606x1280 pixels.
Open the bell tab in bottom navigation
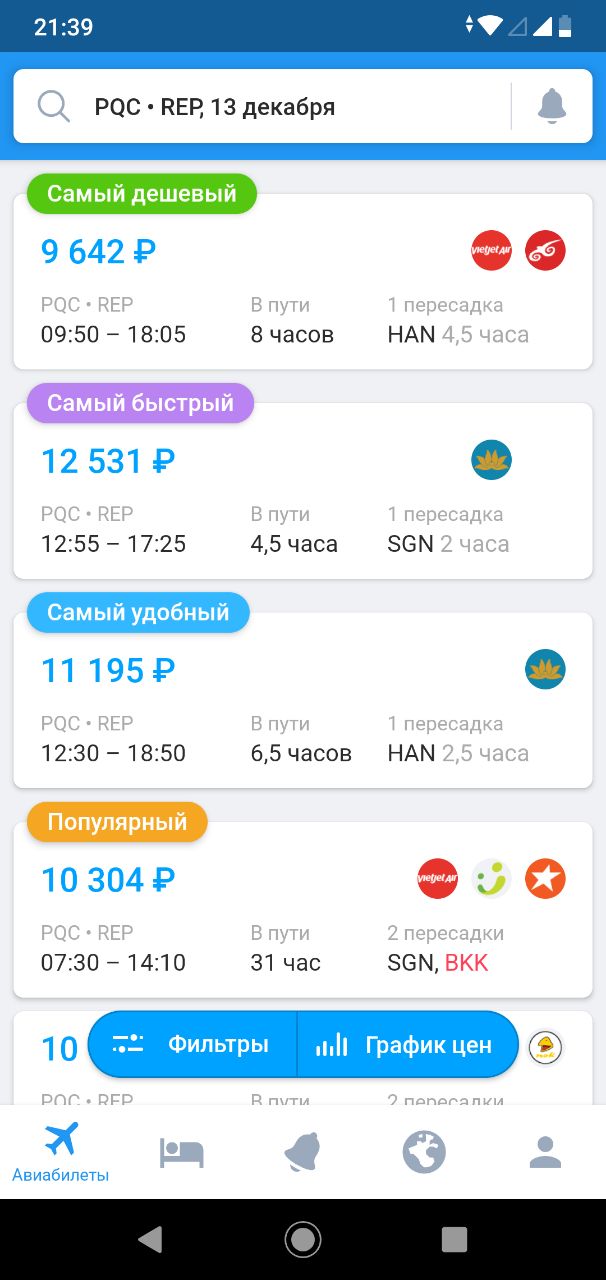coord(303,1152)
